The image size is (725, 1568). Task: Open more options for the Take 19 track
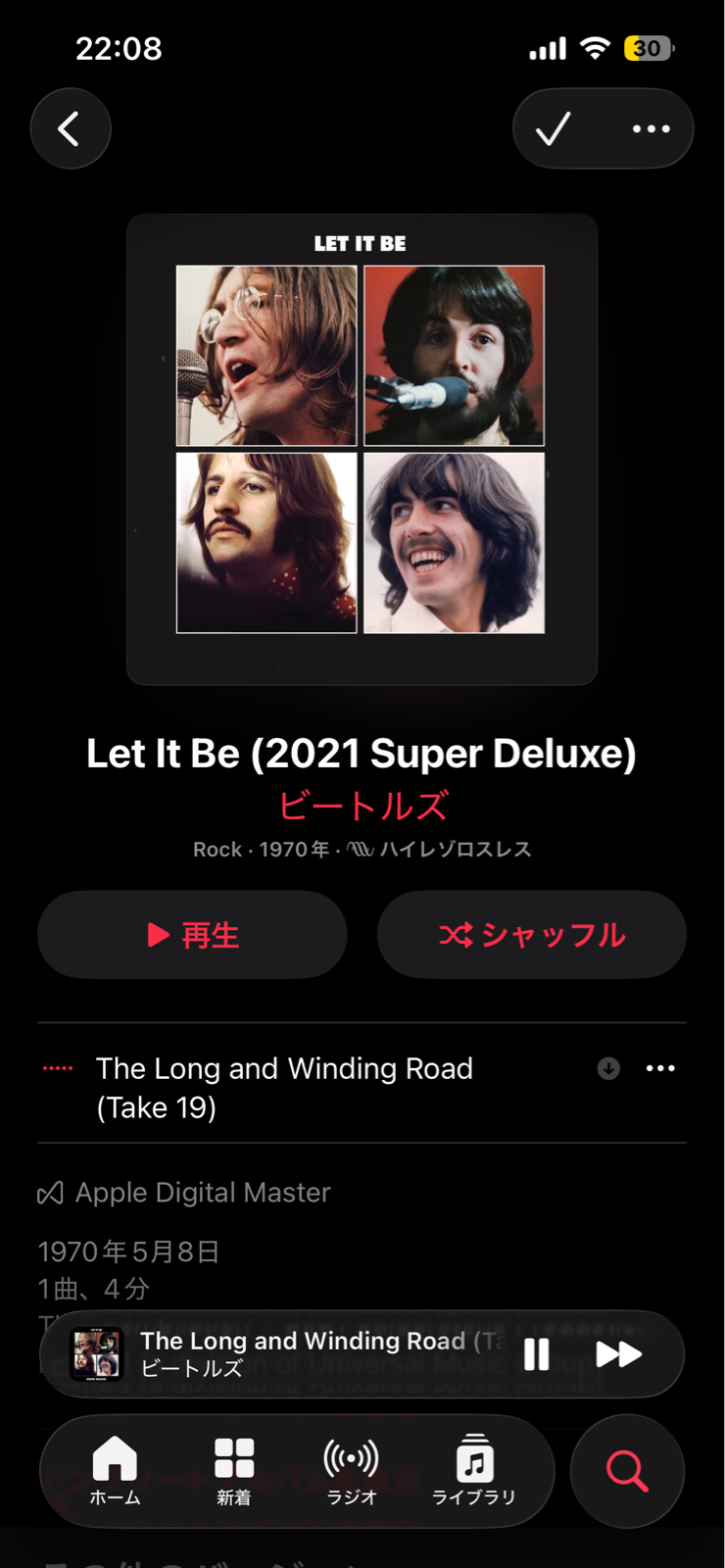(x=660, y=1068)
